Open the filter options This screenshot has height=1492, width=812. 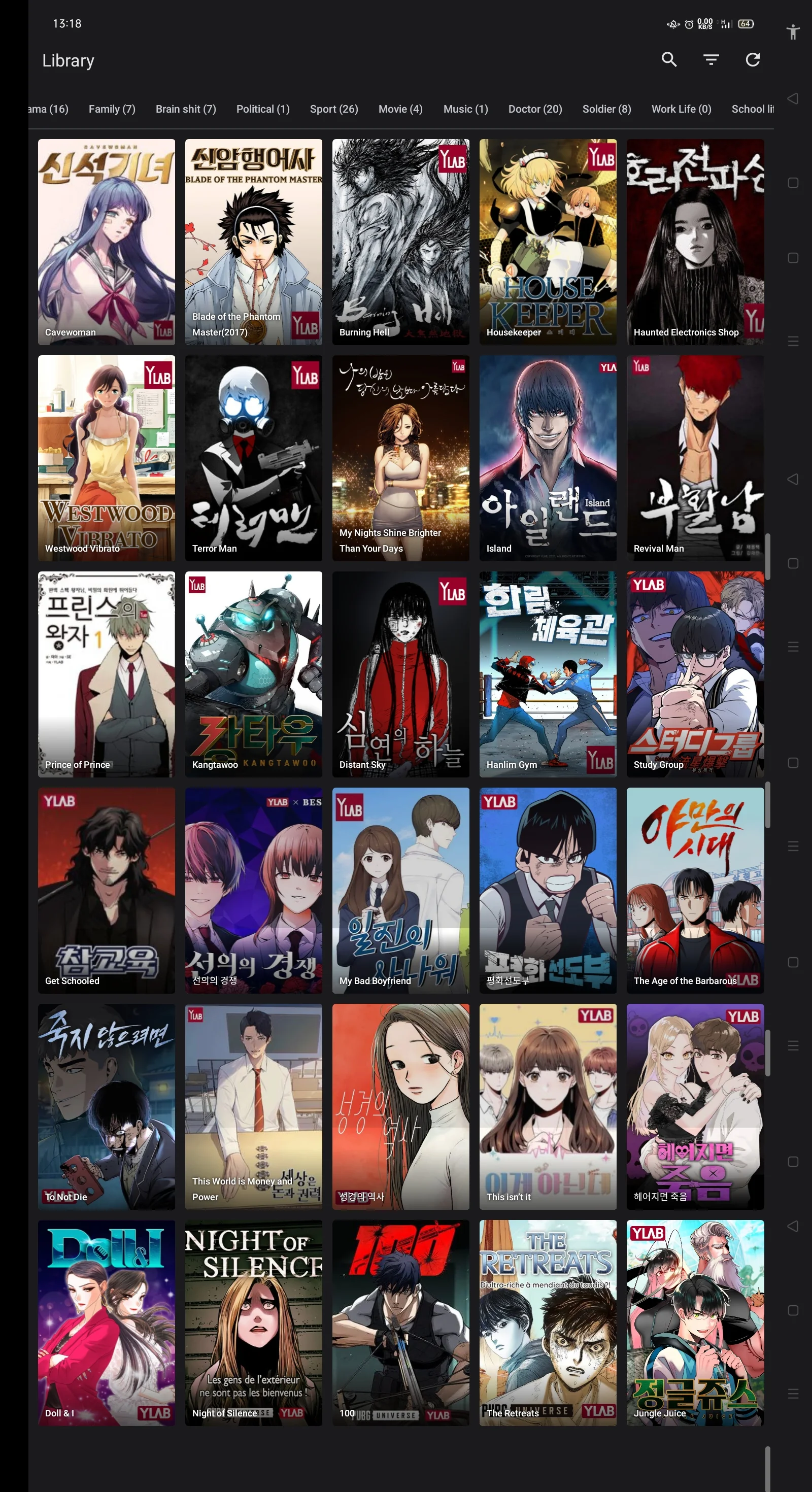tap(710, 60)
